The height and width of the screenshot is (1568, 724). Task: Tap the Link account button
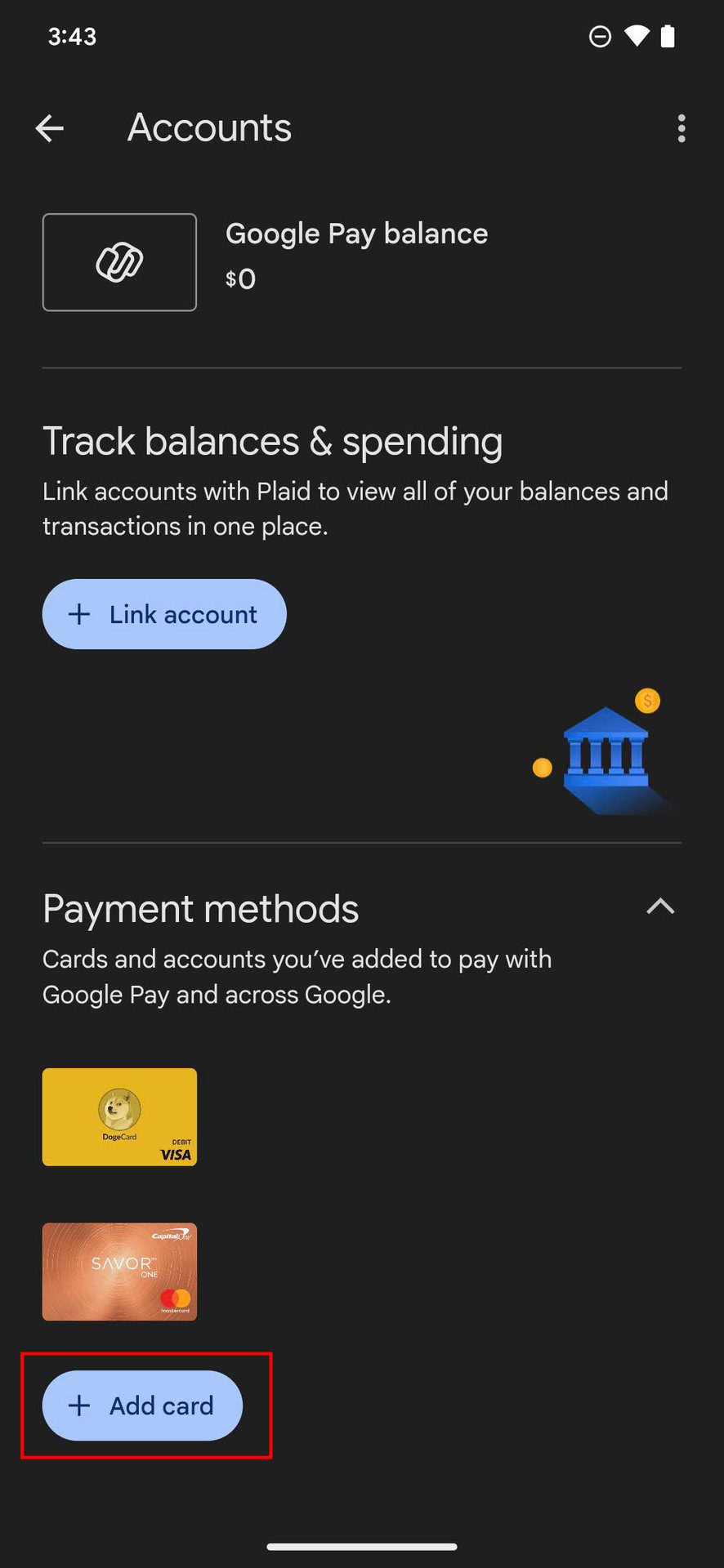click(164, 614)
